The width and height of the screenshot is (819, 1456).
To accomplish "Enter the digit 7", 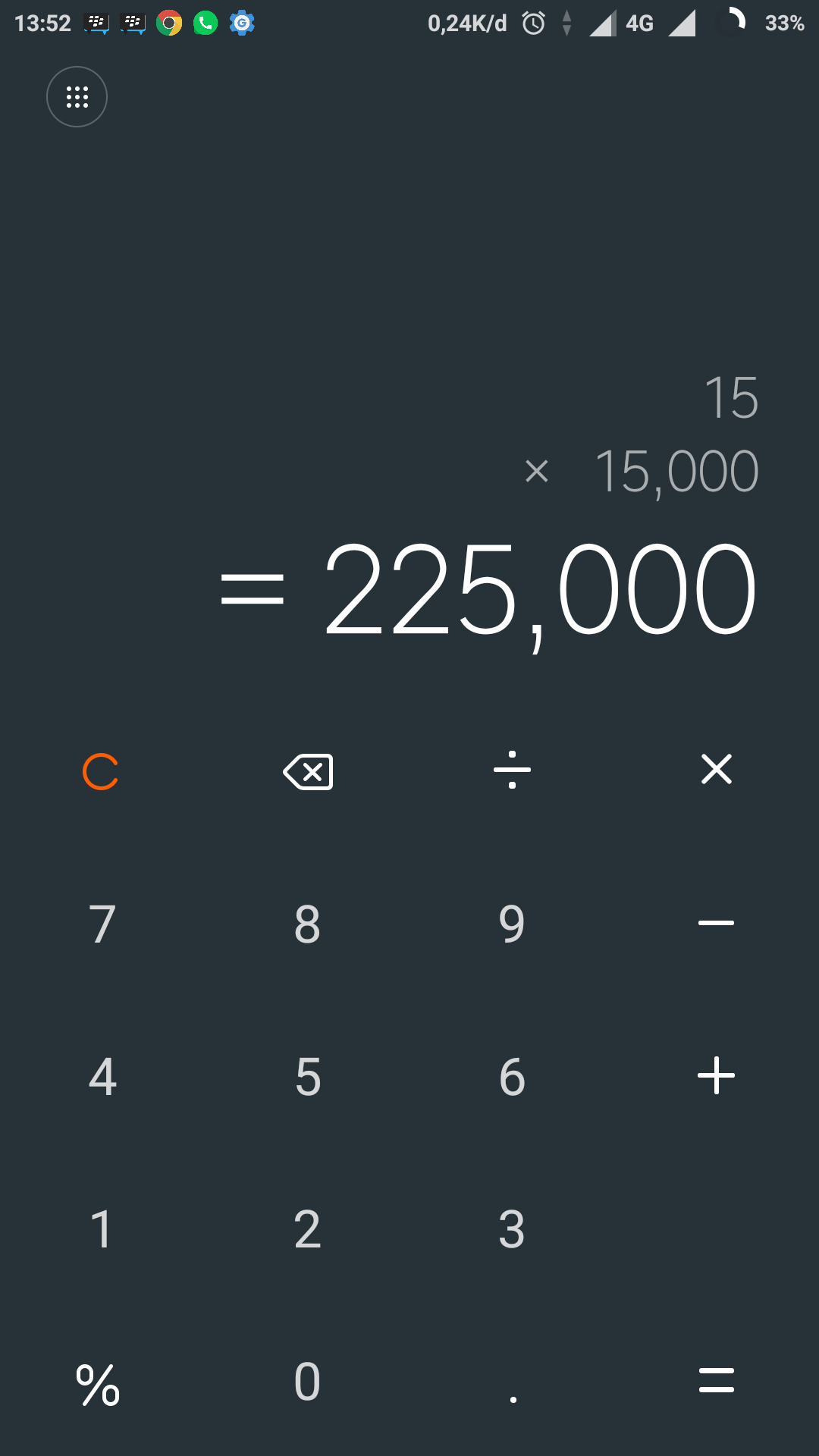I will click(102, 924).
